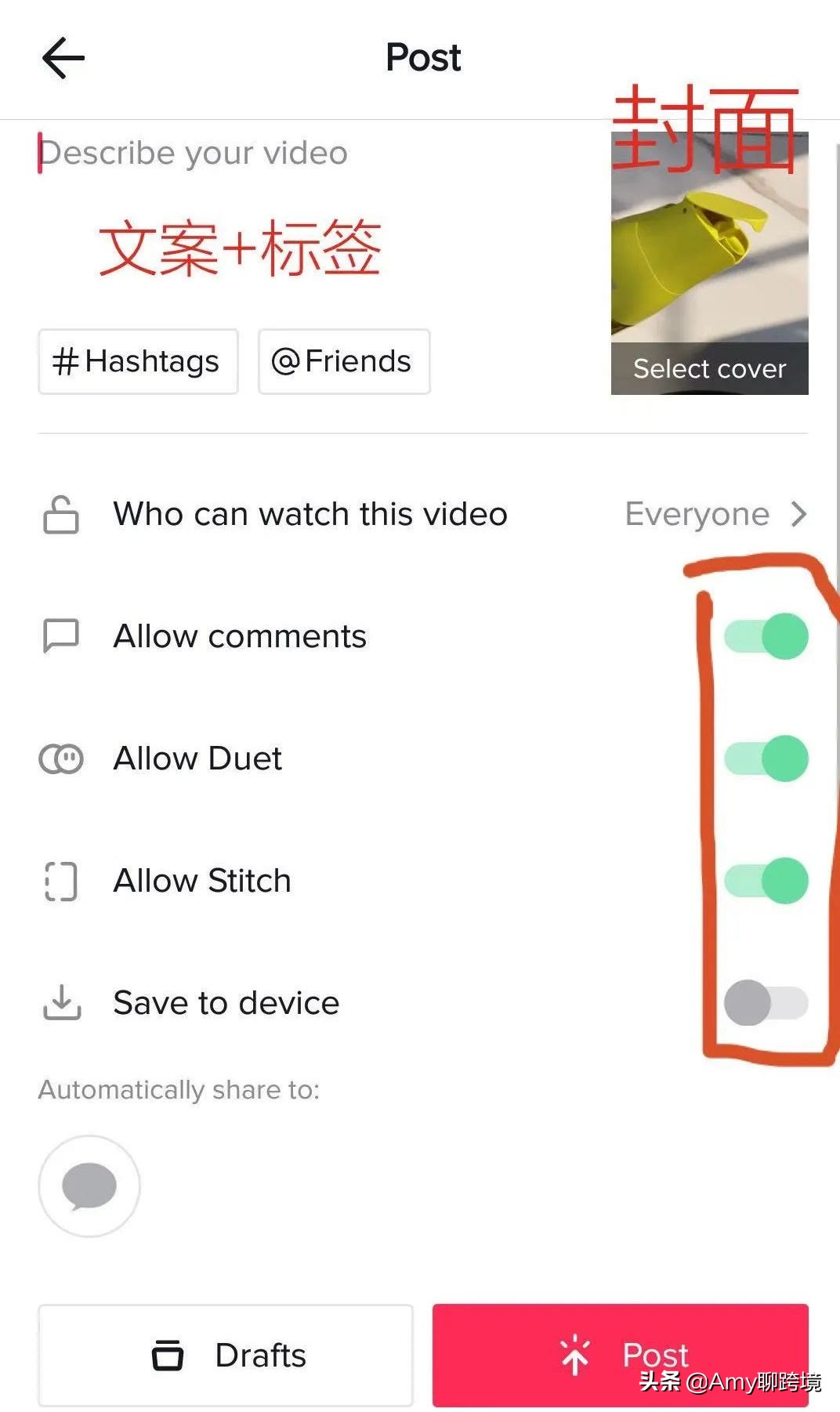Add Hashtags to the description

(x=138, y=362)
